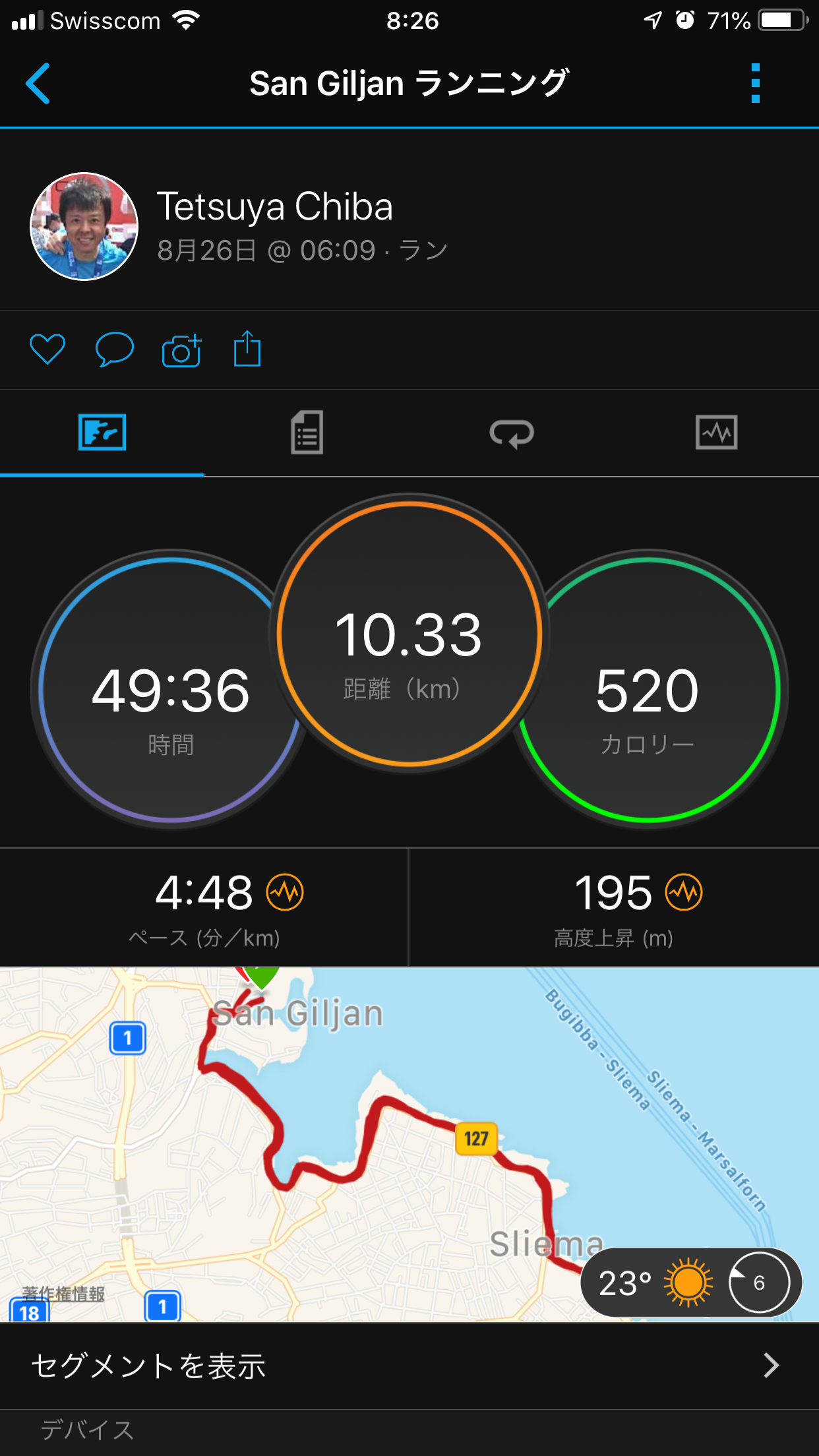This screenshot has height=1456, width=819.
Task: Open the three-dot overflow menu
Action: coord(756,84)
